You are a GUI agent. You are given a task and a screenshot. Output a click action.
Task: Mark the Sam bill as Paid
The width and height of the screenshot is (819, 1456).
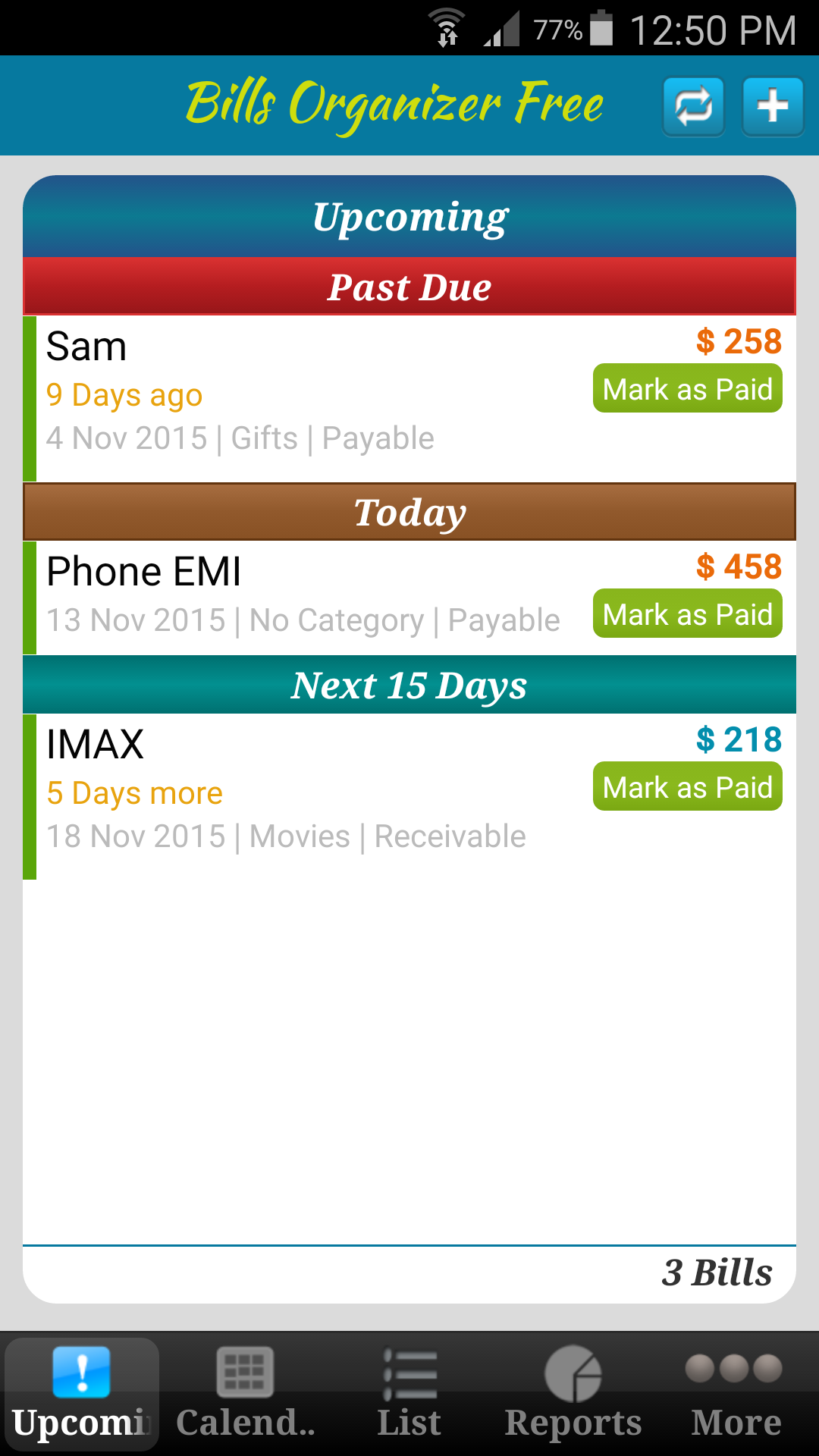click(x=686, y=388)
